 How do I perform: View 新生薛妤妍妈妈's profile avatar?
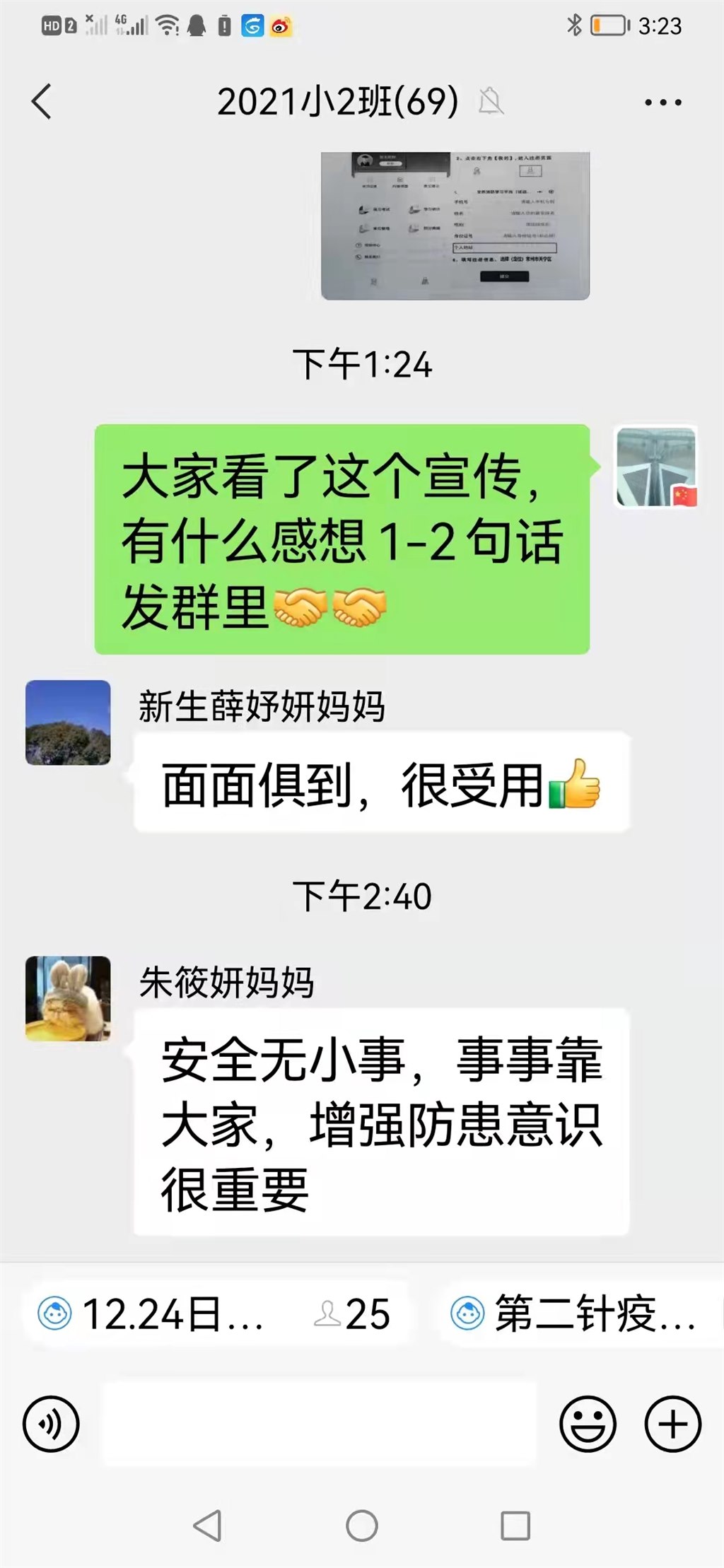click(x=68, y=722)
